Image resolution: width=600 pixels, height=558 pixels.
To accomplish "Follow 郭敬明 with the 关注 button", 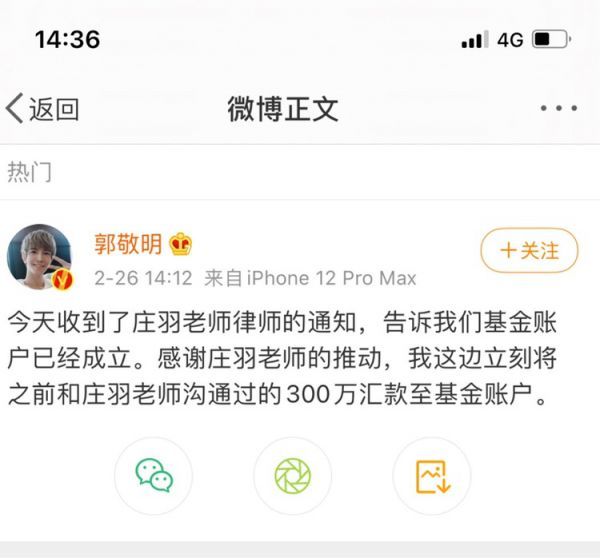I will click(529, 250).
